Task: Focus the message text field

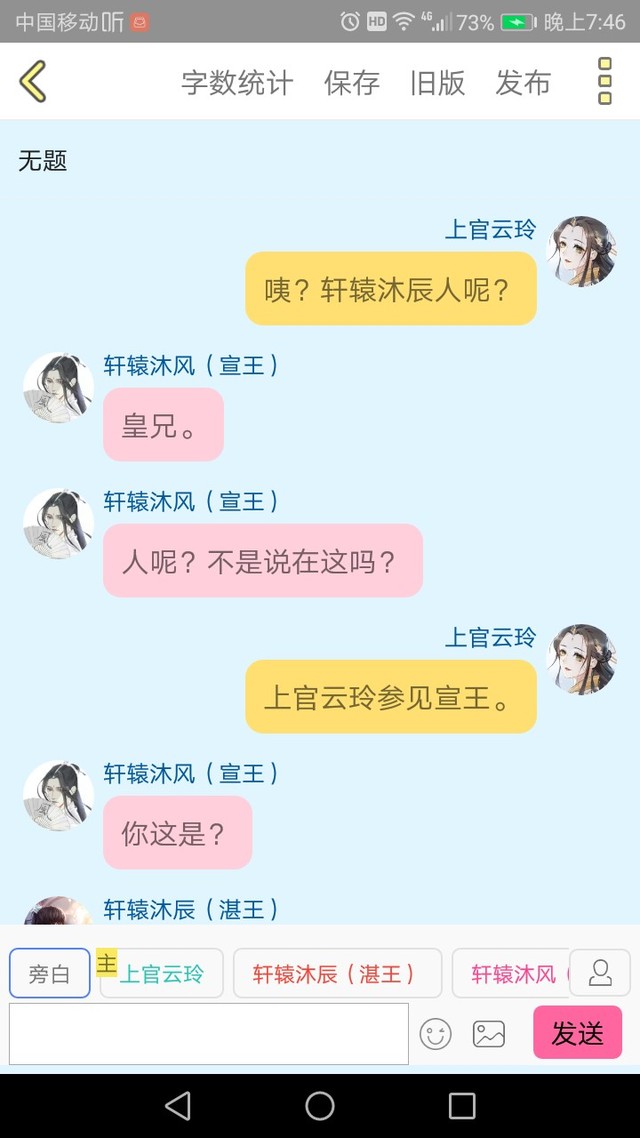Action: 209,1034
